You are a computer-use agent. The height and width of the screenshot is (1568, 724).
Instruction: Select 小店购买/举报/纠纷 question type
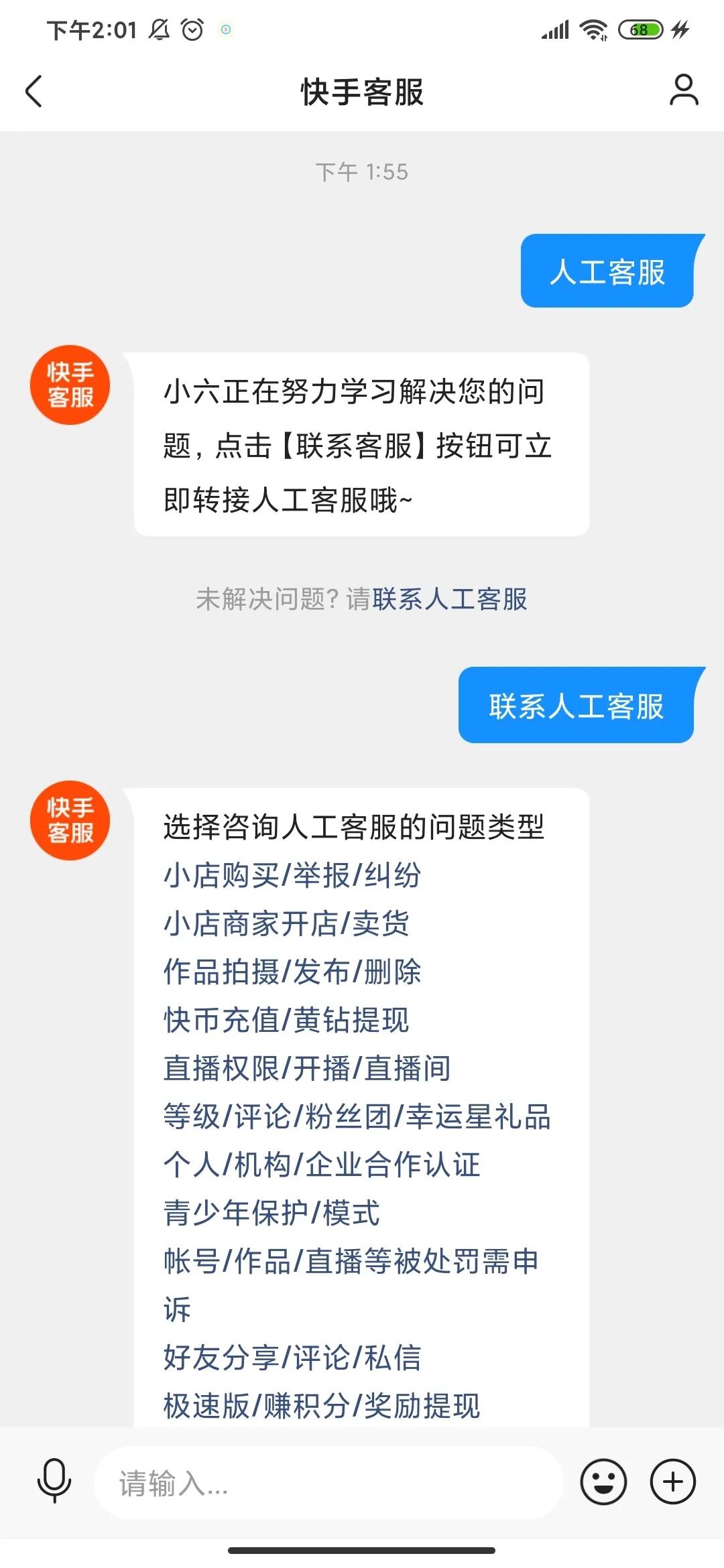pyautogui.click(x=292, y=876)
